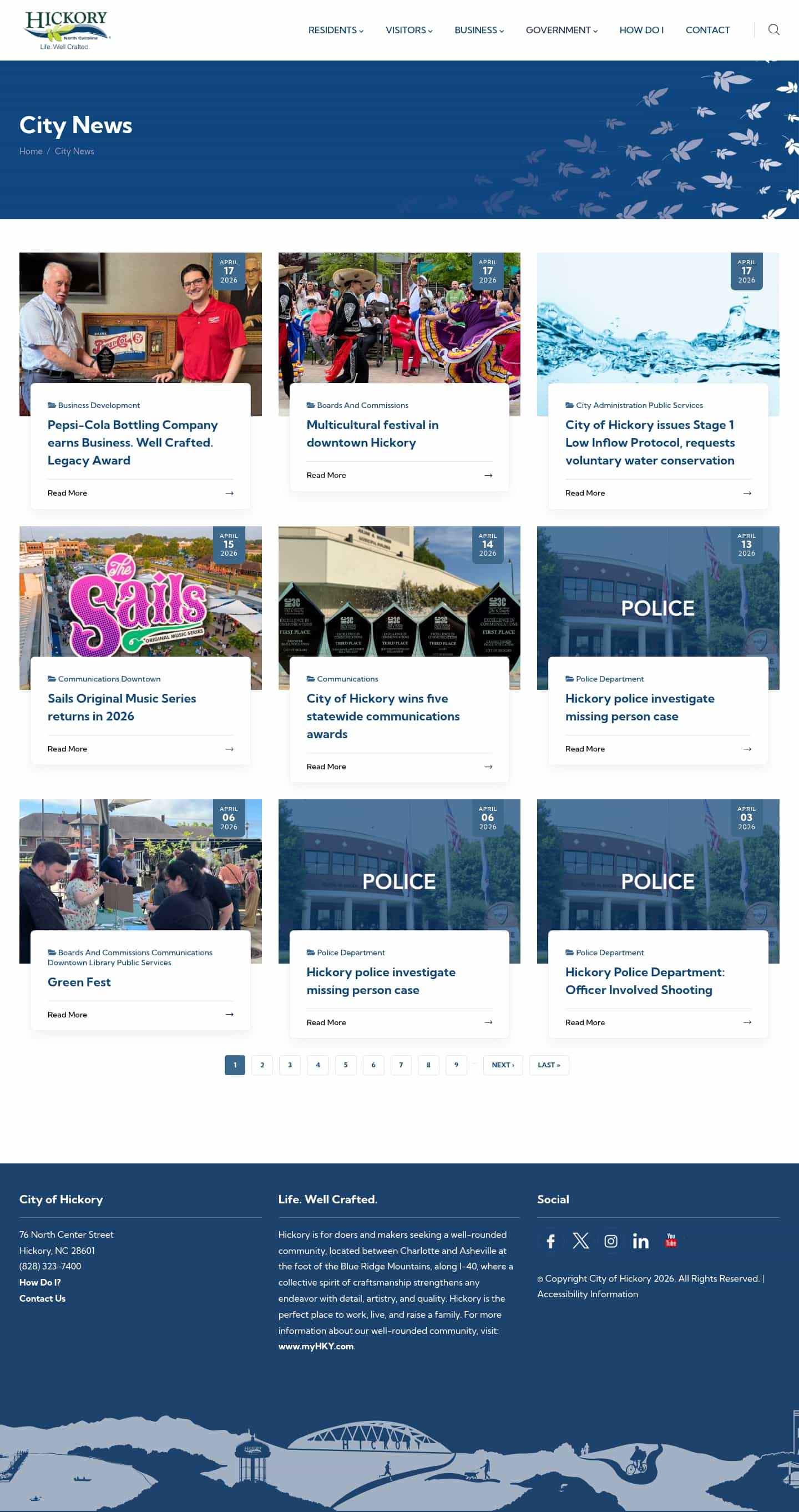
Task: Open the site search
Action: pos(773,29)
